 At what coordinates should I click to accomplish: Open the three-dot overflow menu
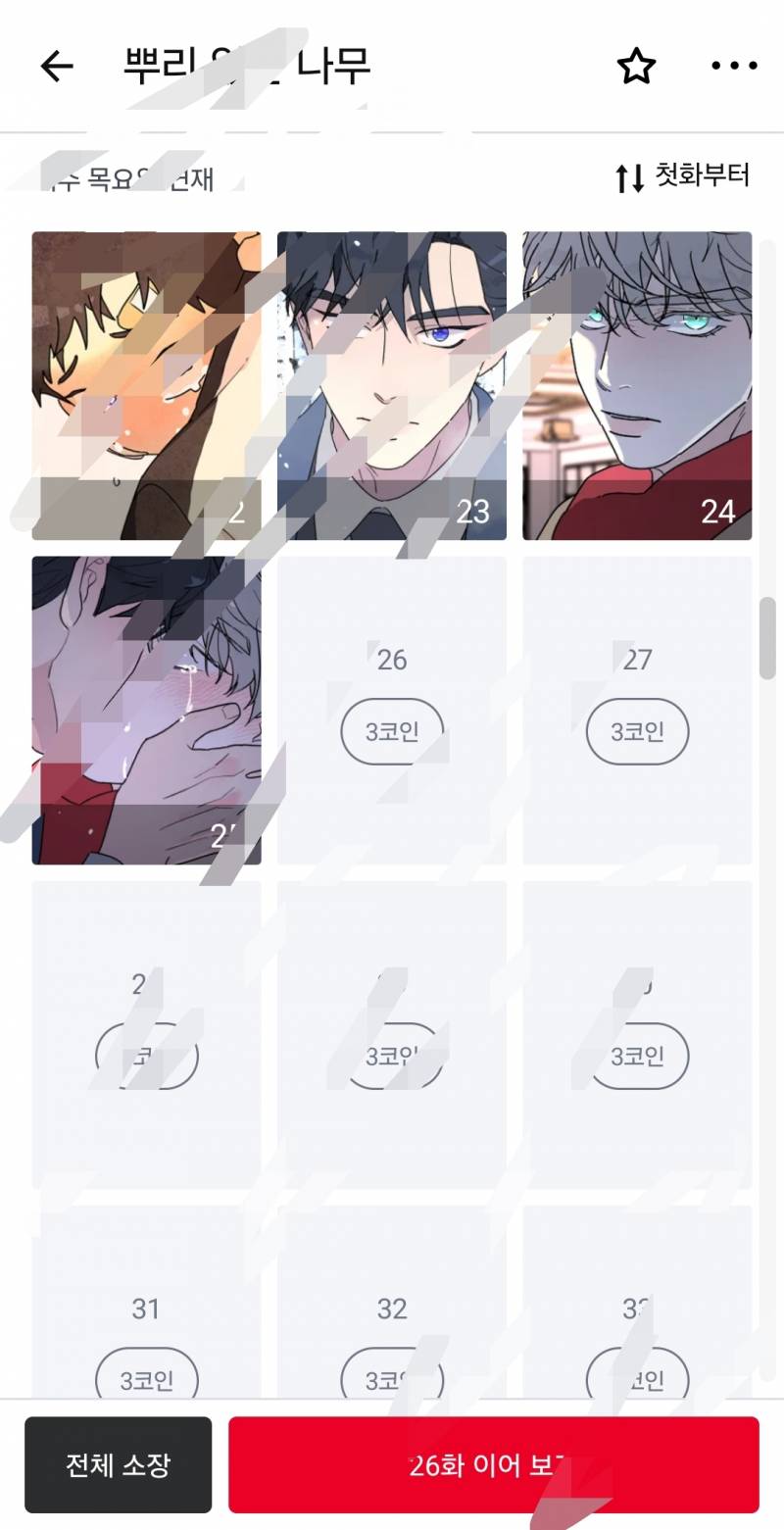click(734, 66)
